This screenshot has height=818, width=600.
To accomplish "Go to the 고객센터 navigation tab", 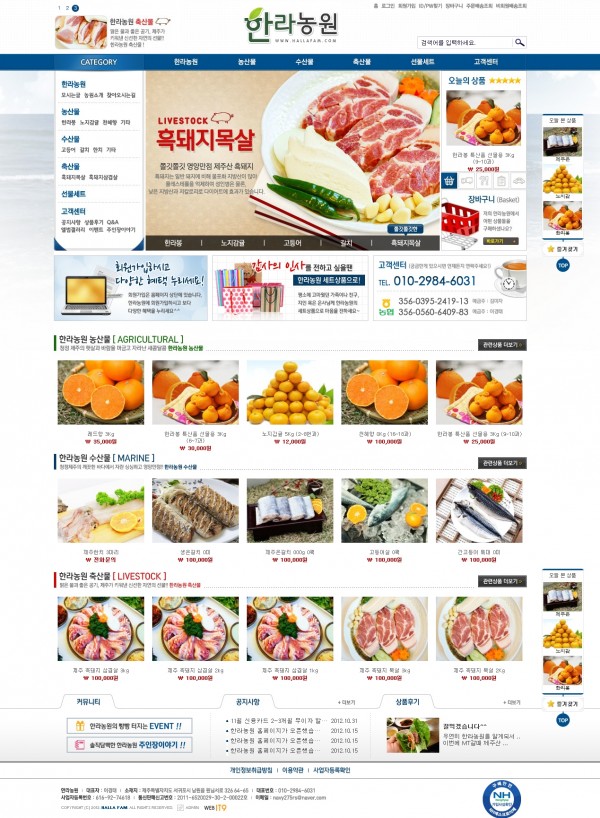I will point(487,62).
